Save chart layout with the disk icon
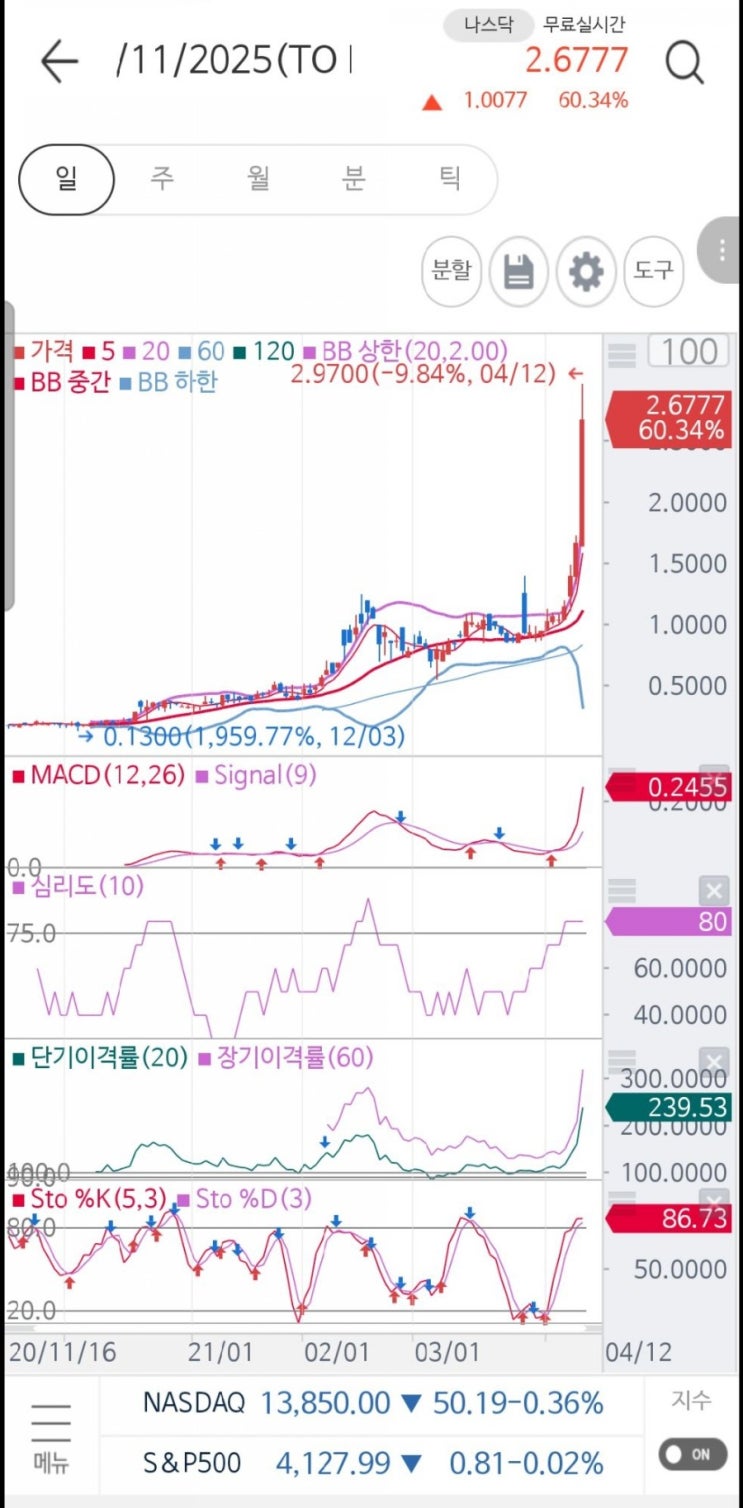 pos(518,271)
